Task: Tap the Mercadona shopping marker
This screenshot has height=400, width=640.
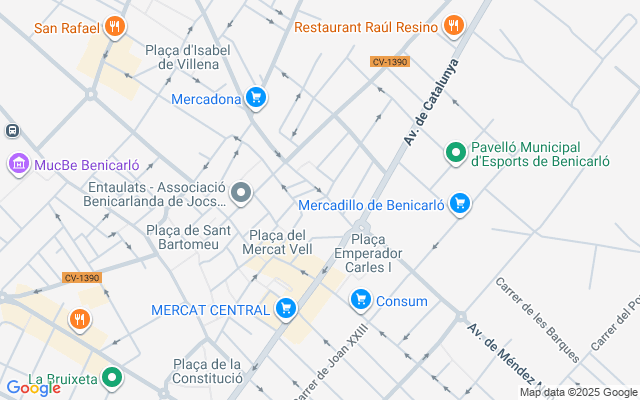Action: 257,98
